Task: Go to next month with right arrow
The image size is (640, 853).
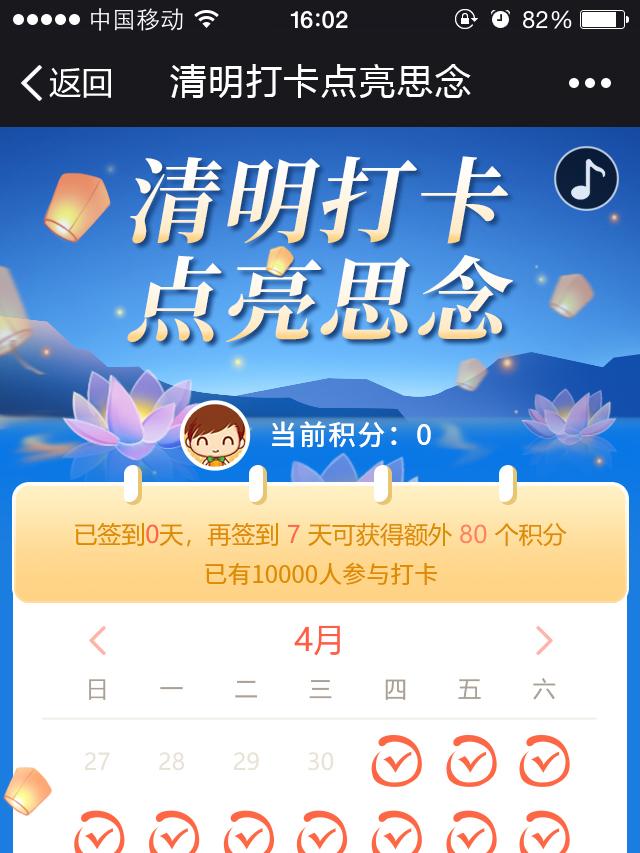Action: click(543, 640)
